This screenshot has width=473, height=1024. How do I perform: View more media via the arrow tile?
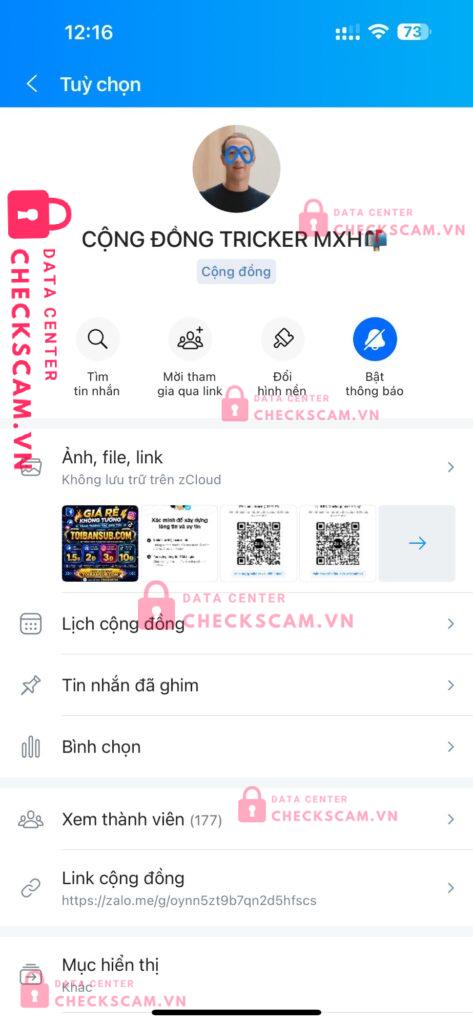(417, 543)
